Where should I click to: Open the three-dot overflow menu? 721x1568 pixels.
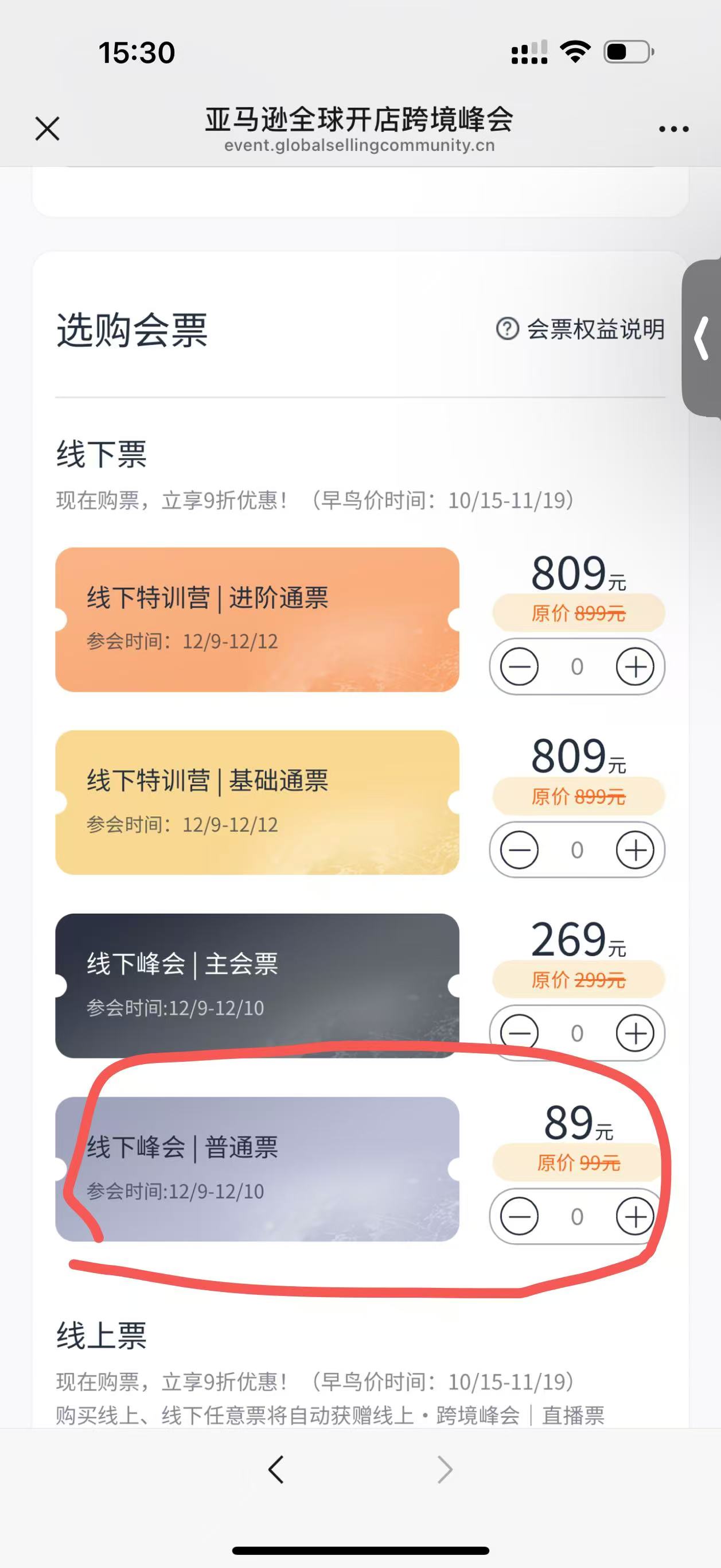(673, 129)
